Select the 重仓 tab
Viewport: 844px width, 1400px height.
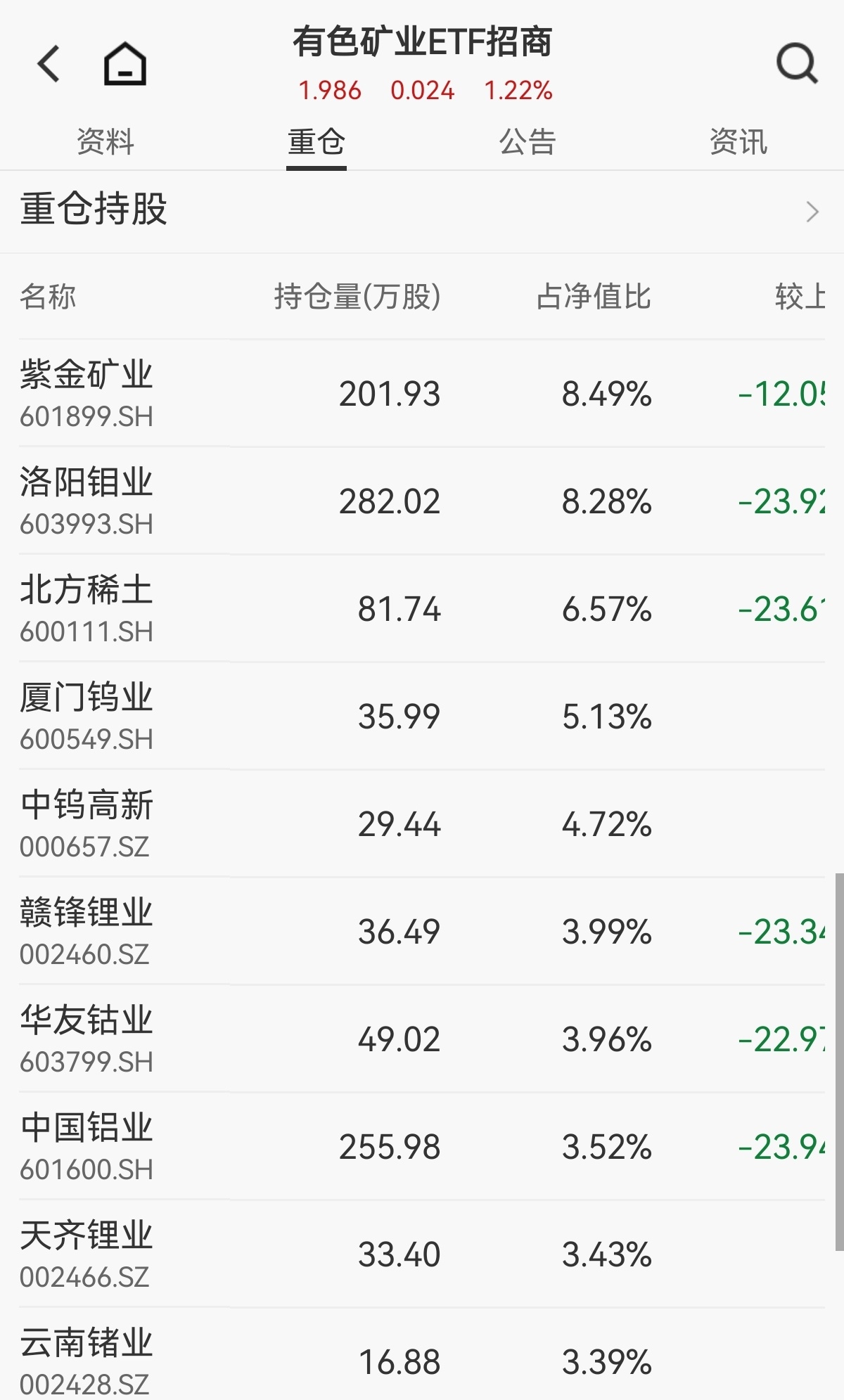coord(316,141)
